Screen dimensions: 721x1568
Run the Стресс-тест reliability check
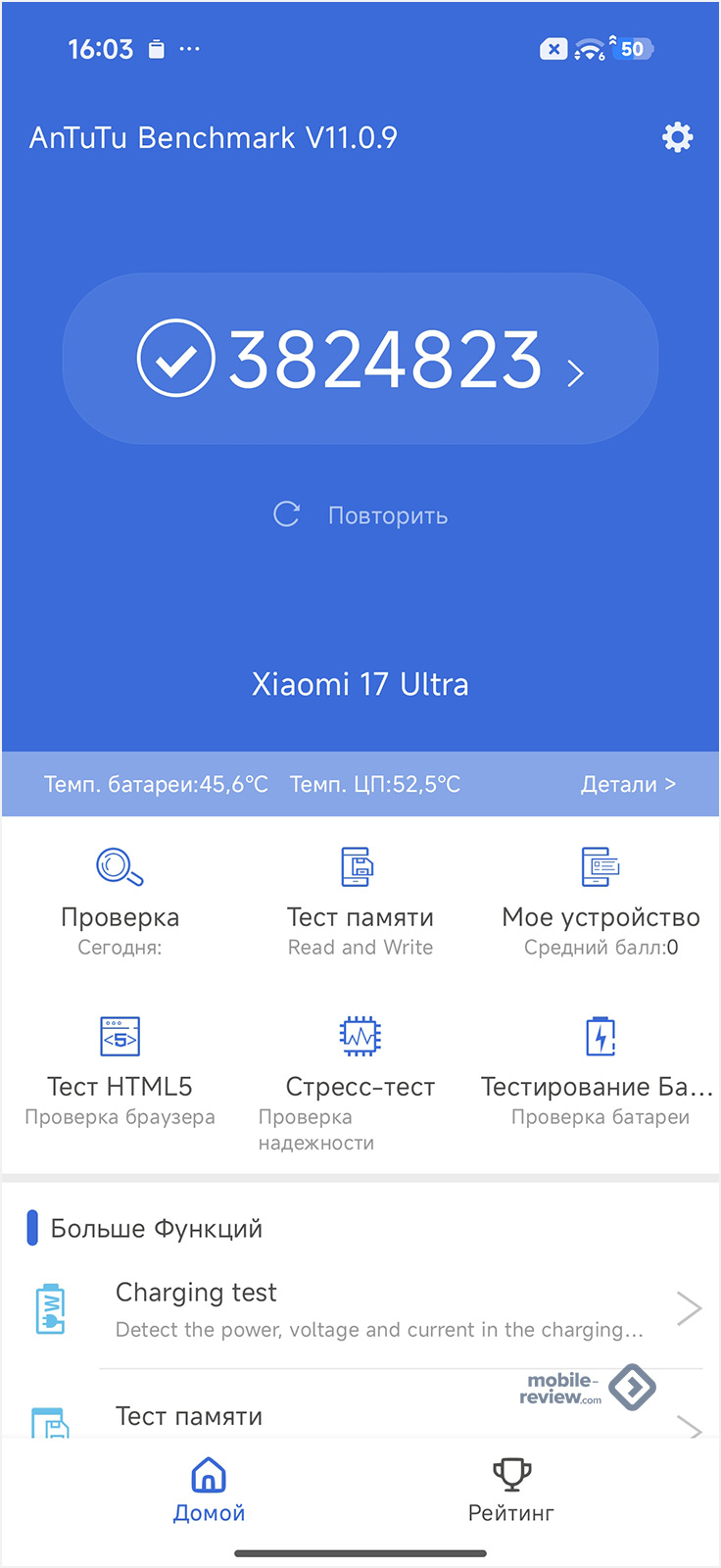360,1068
